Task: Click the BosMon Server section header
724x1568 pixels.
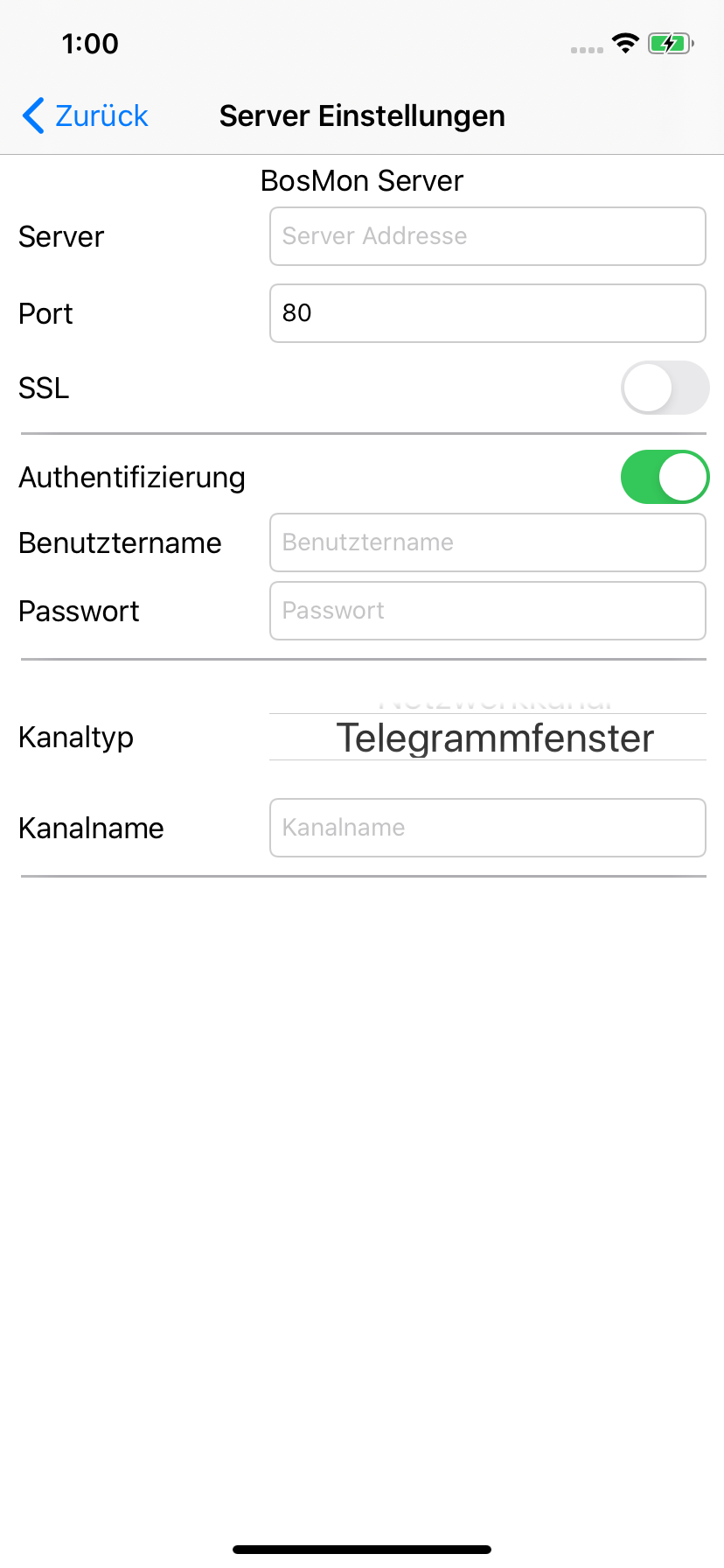Action: tap(362, 180)
